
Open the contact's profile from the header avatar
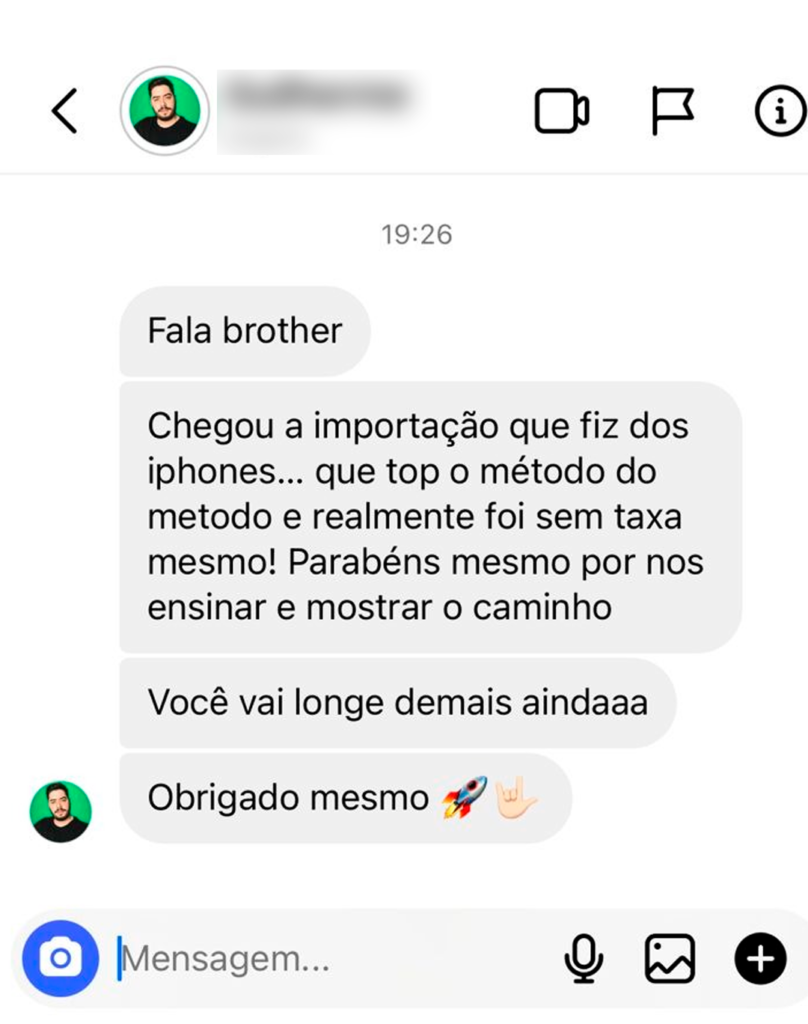(x=165, y=111)
